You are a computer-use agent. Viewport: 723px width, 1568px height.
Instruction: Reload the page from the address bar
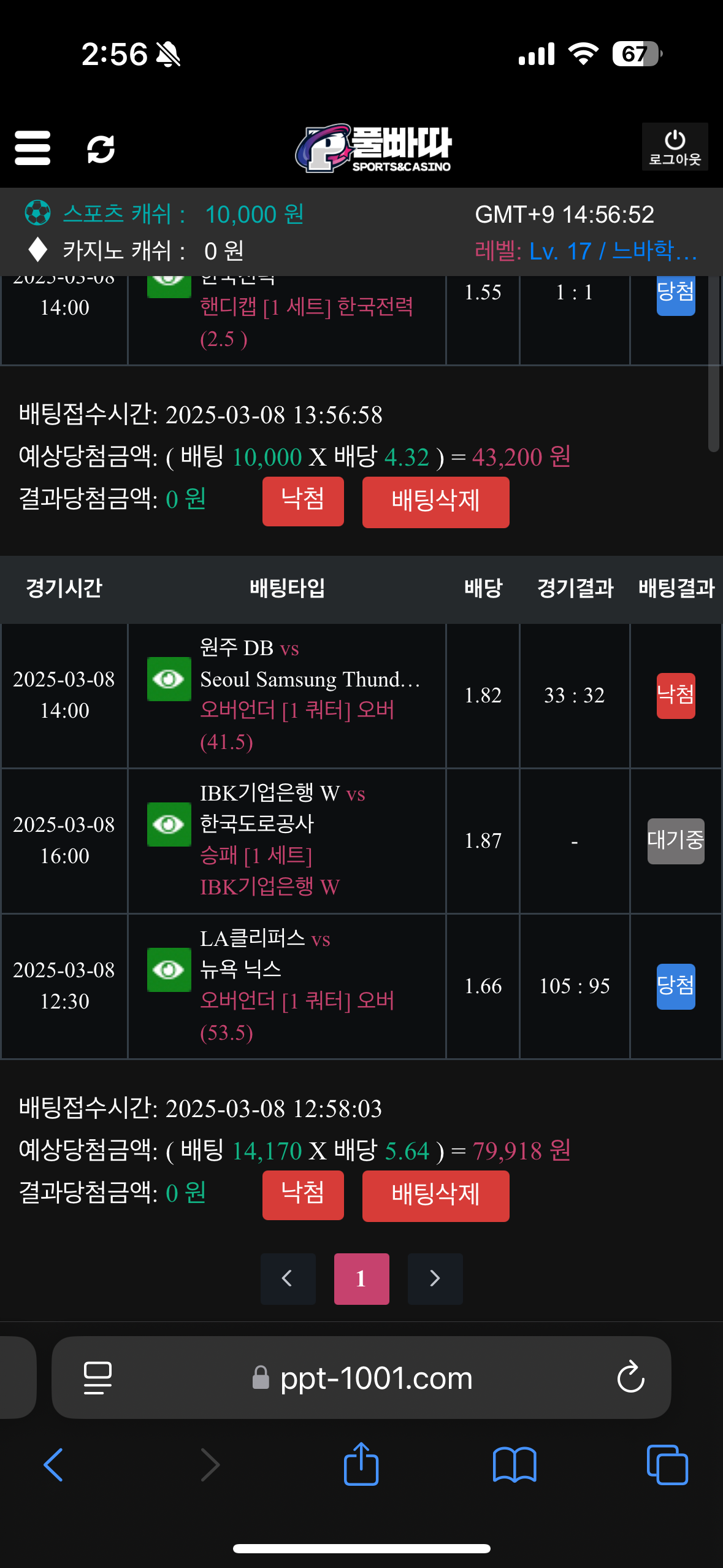tap(630, 1378)
